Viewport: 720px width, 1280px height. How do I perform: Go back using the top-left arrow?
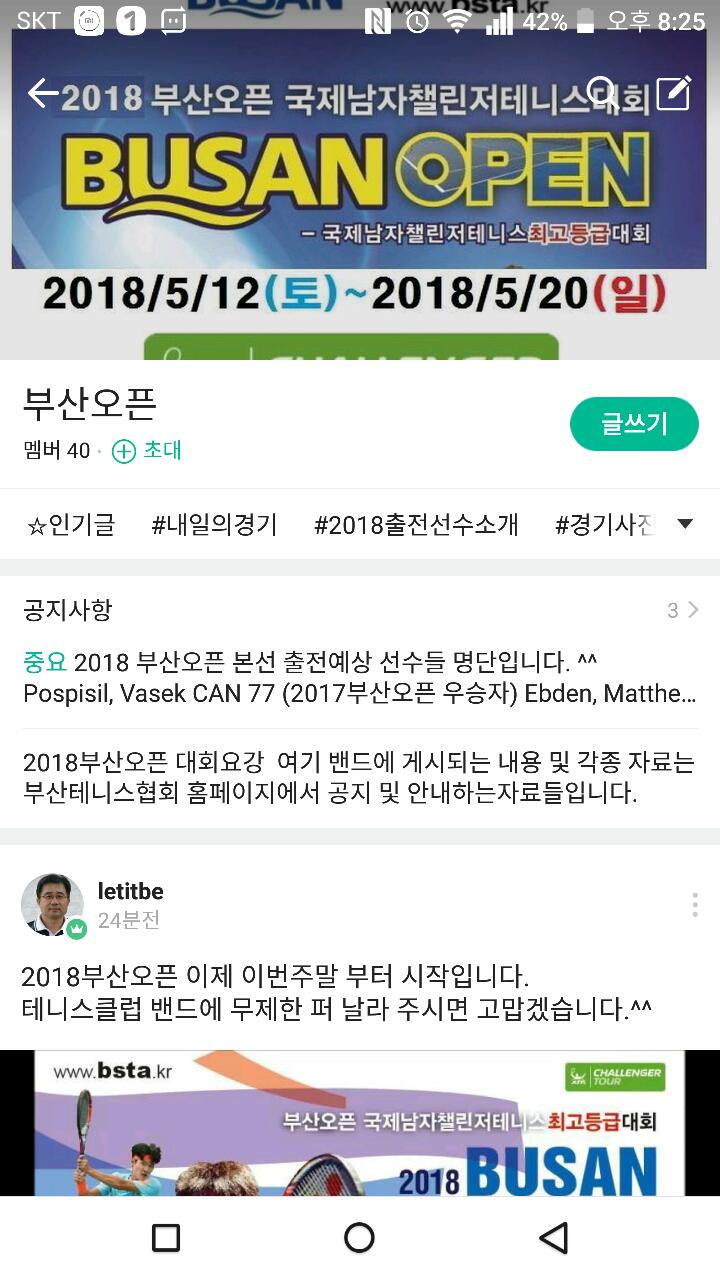pos(44,94)
